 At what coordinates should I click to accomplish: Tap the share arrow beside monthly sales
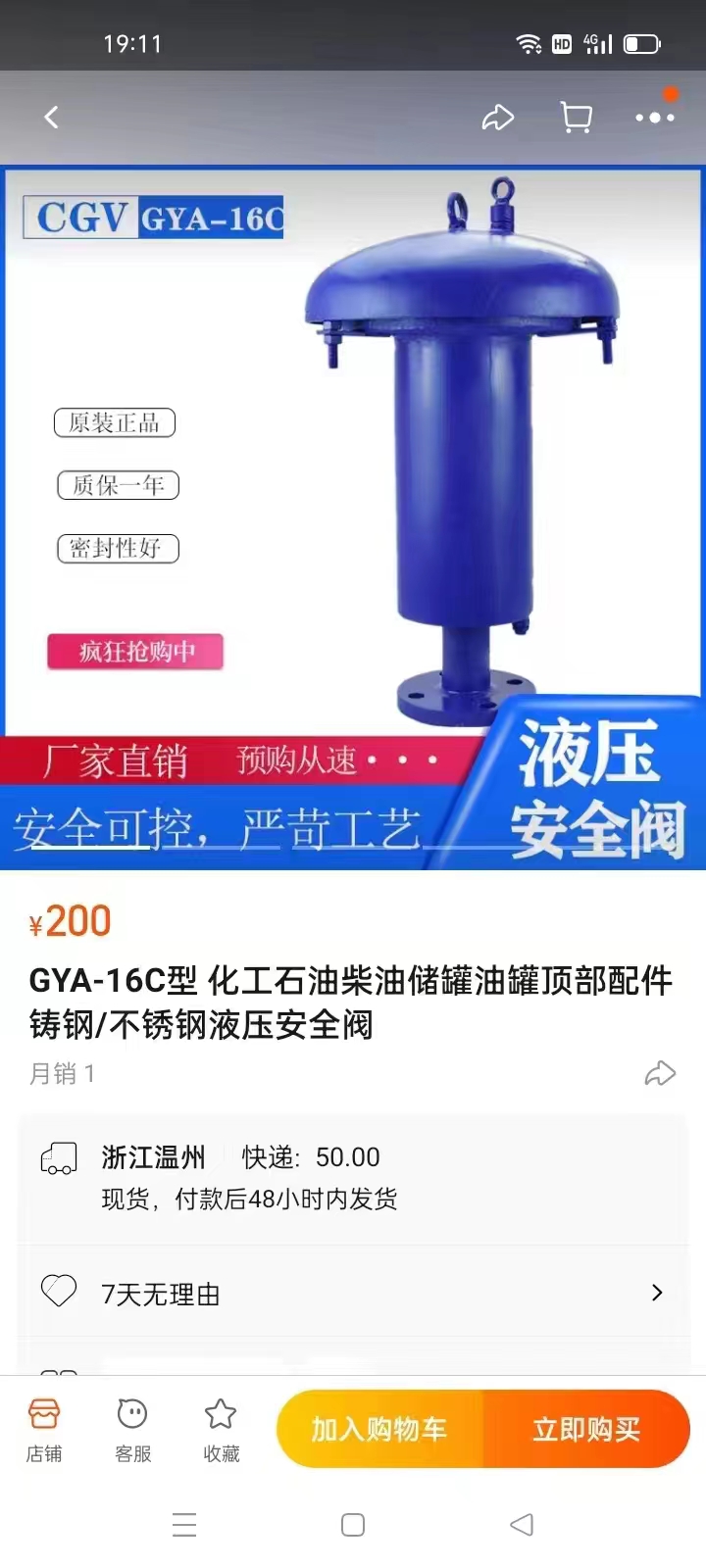pos(660,1074)
